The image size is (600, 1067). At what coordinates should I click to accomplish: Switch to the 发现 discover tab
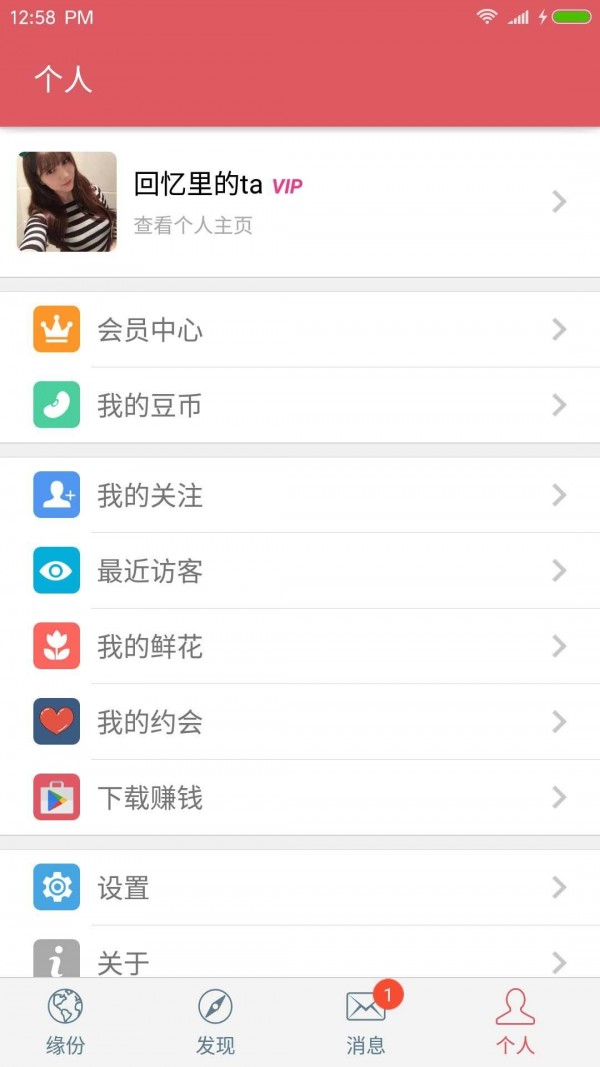click(215, 1021)
